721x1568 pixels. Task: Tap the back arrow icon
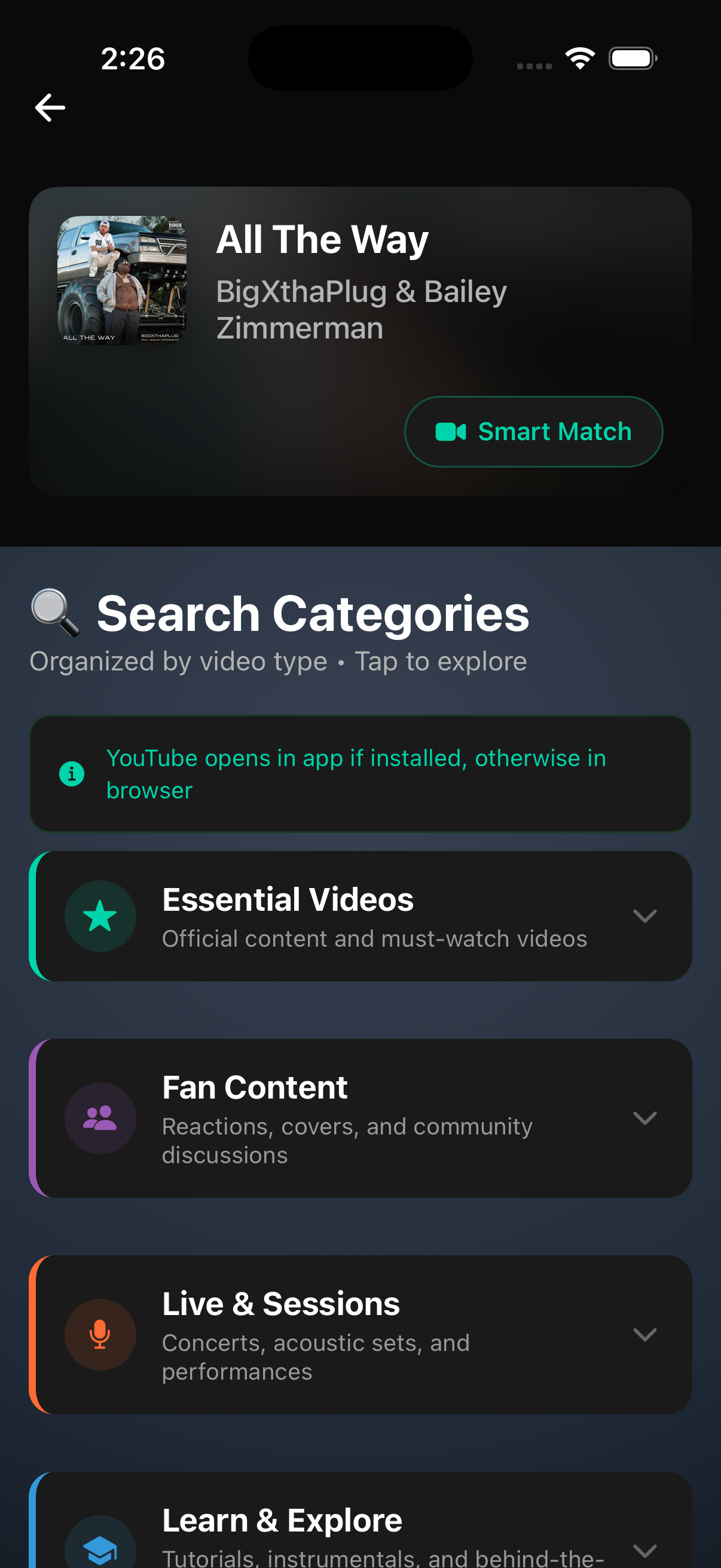[50, 107]
